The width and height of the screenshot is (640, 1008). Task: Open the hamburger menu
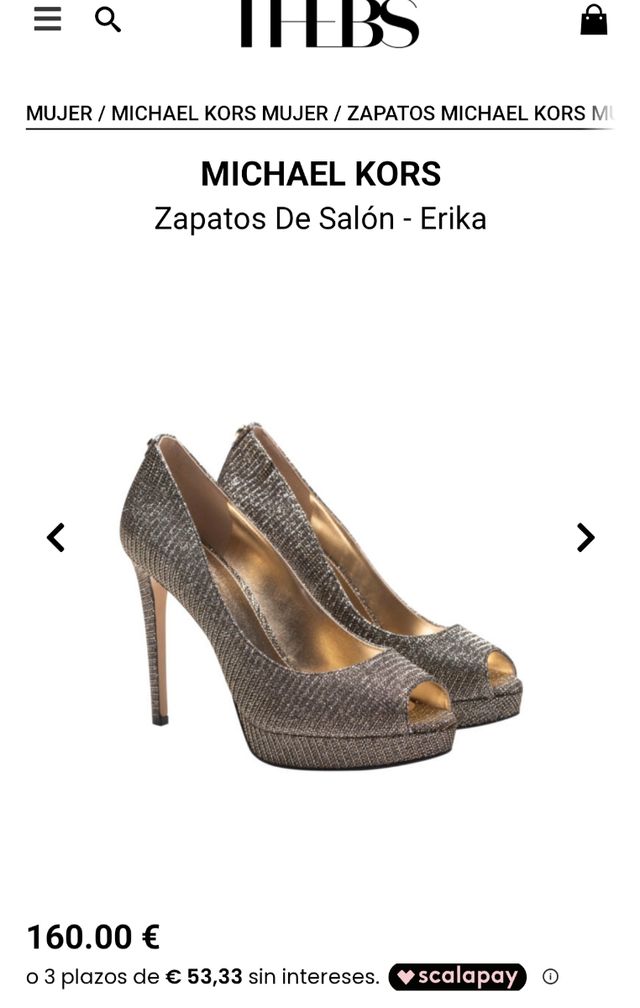coord(47,19)
